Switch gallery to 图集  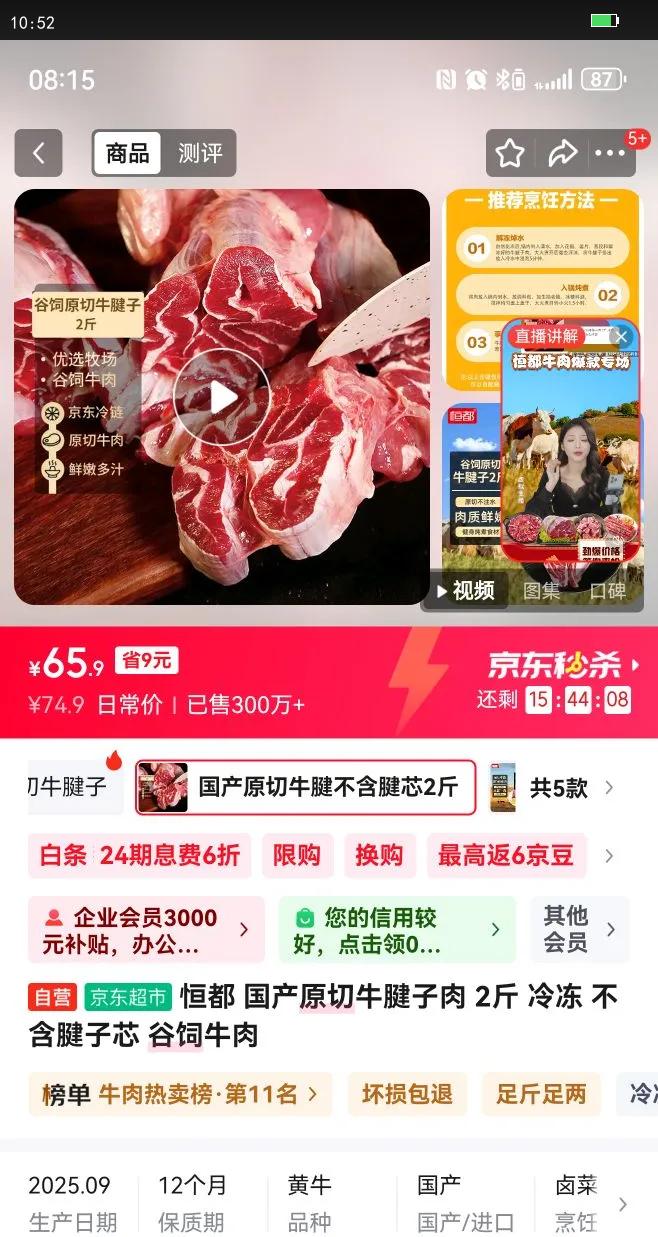[541, 590]
